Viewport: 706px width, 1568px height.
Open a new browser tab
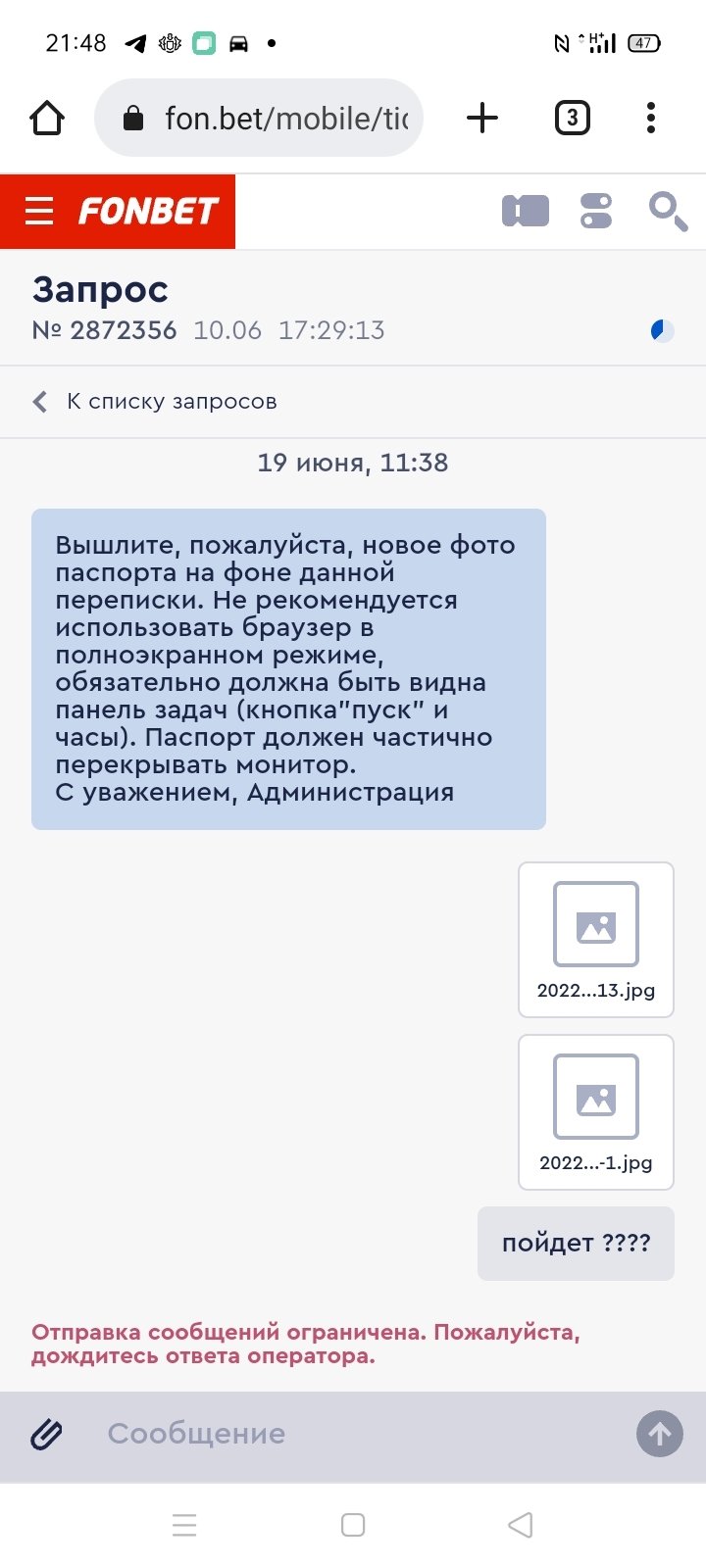point(482,119)
